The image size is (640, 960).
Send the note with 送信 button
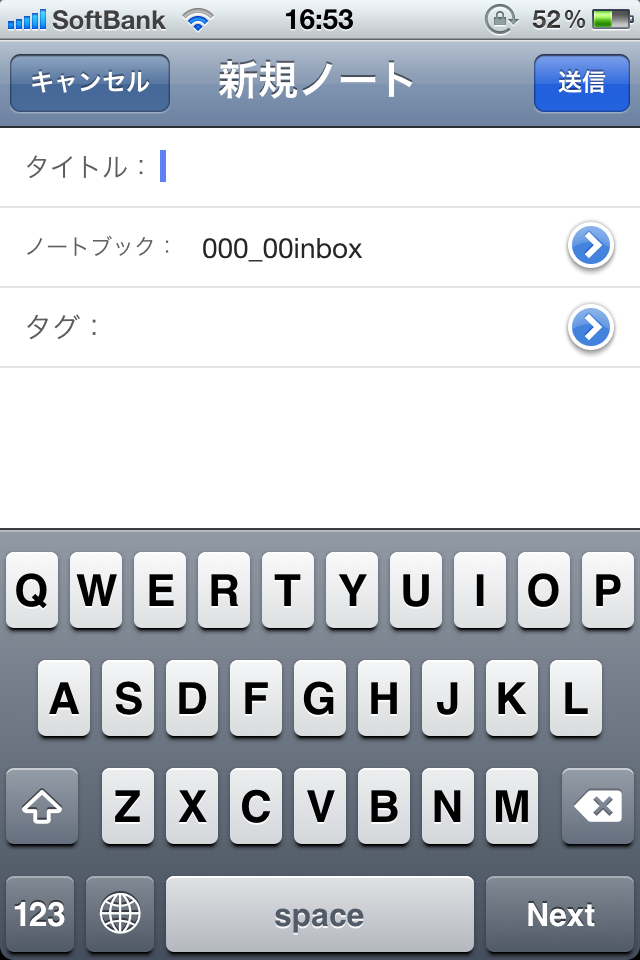[582, 82]
